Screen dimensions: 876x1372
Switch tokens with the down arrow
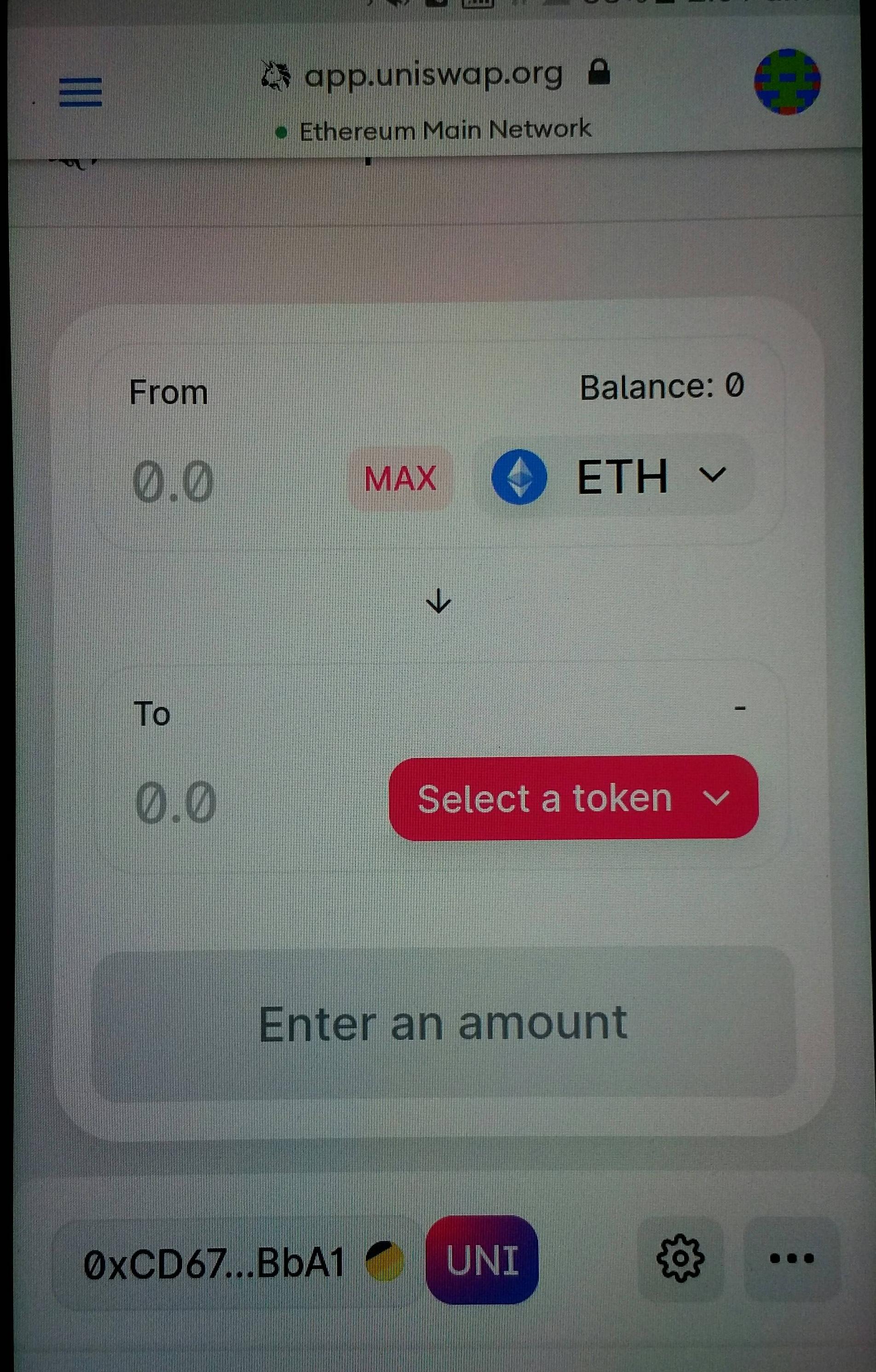coord(438,602)
